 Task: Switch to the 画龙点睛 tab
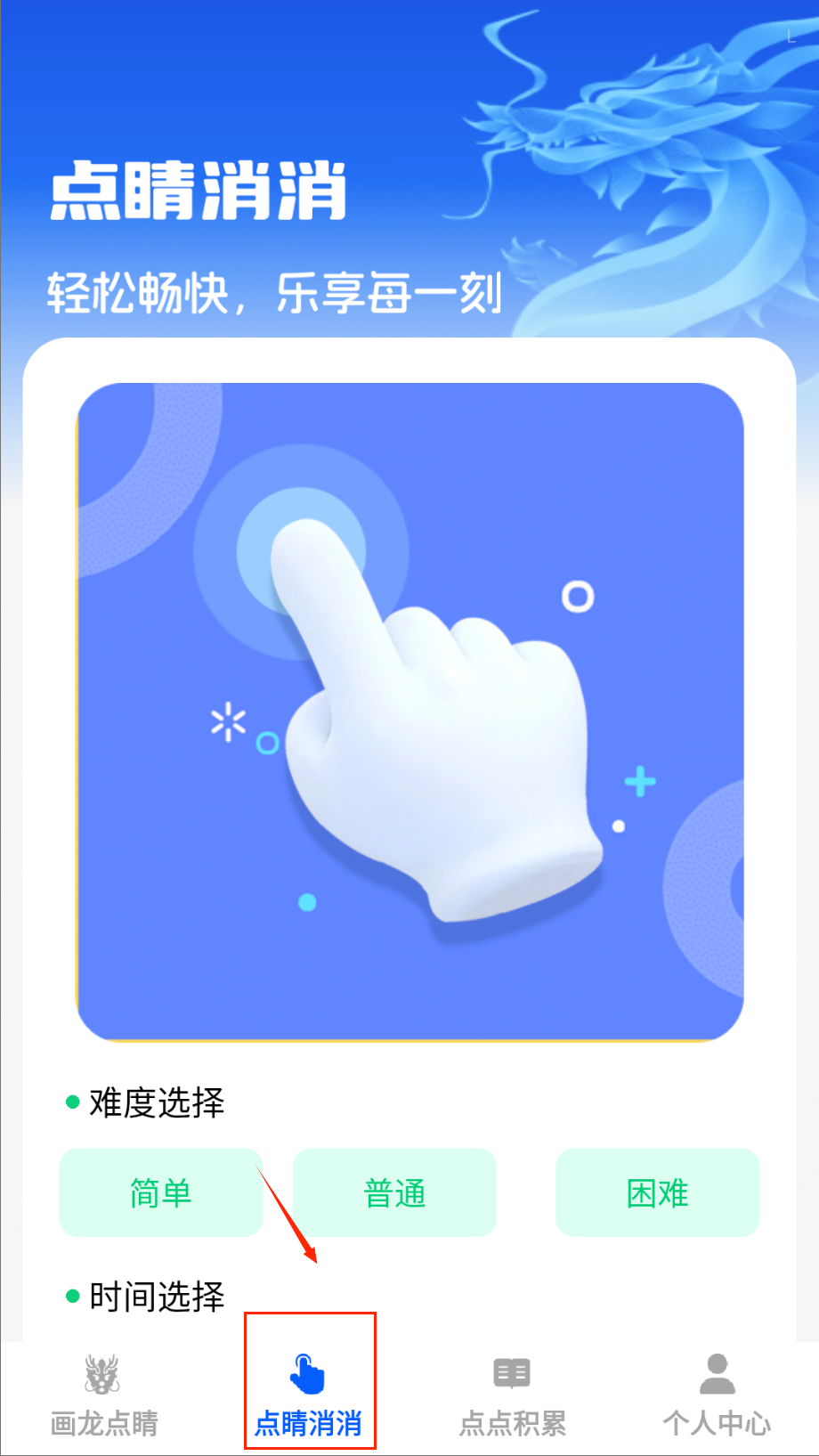[103, 1395]
